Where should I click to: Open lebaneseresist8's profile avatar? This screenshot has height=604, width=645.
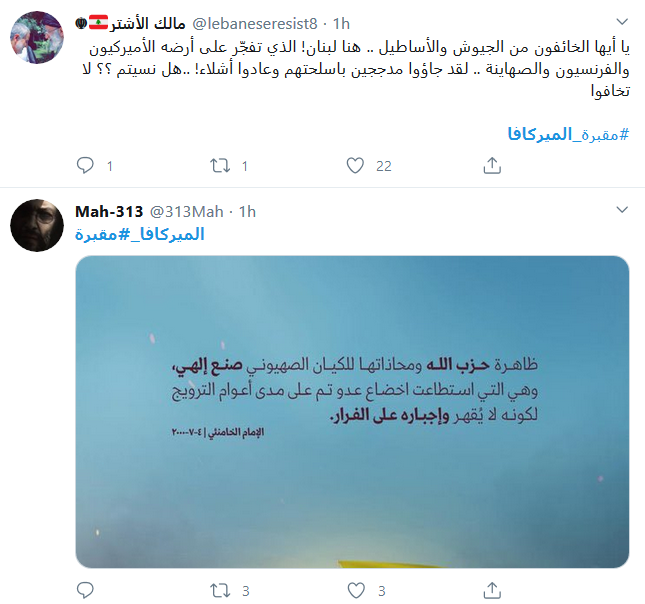[x=37, y=37]
